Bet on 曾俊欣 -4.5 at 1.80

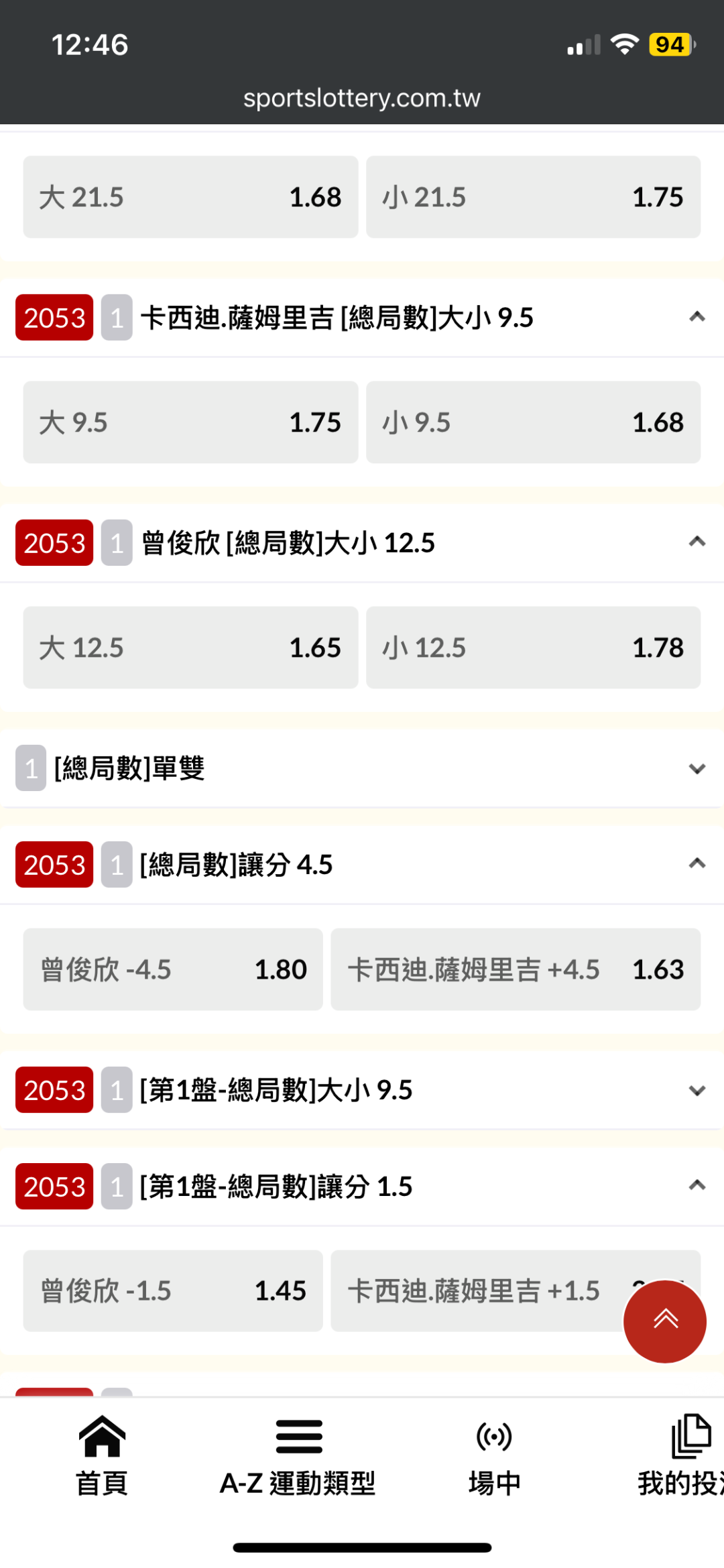pyautogui.click(x=173, y=969)
